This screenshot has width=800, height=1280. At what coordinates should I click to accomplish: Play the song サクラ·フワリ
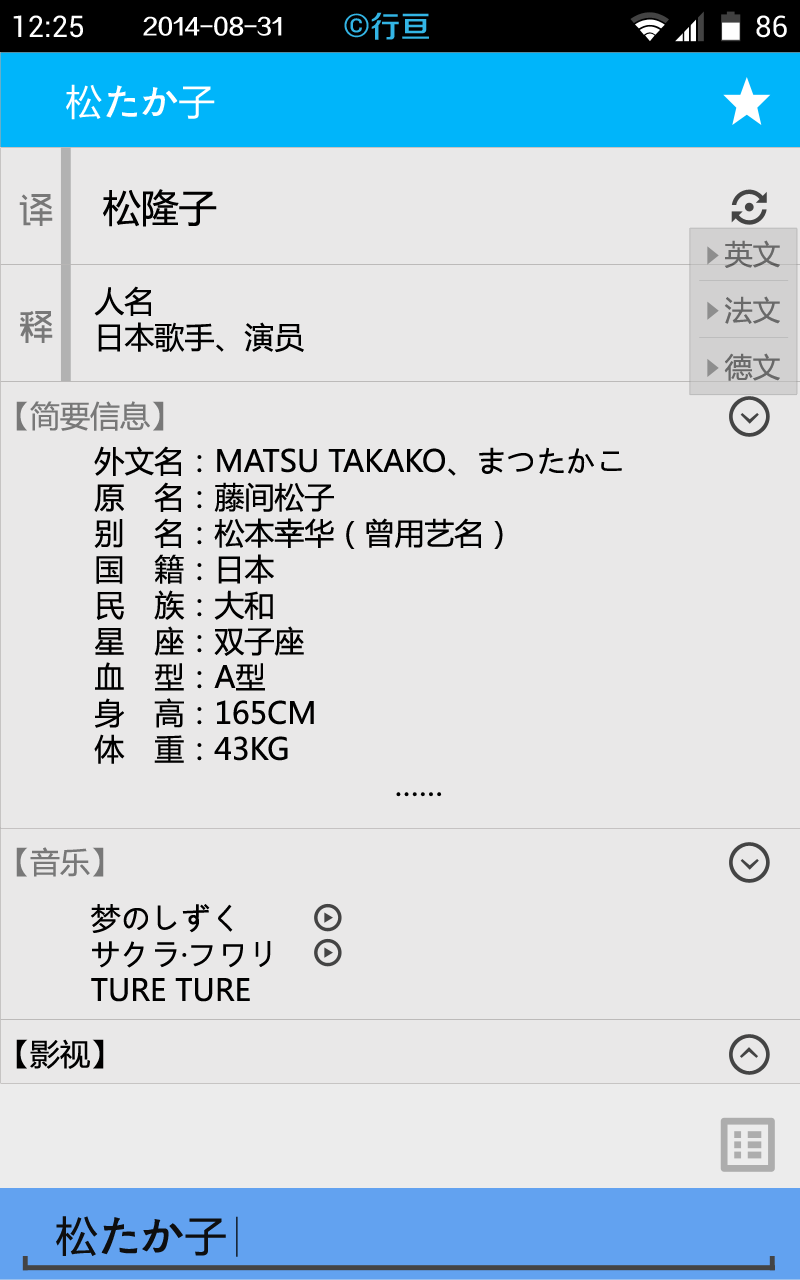(x=327, y=953)
